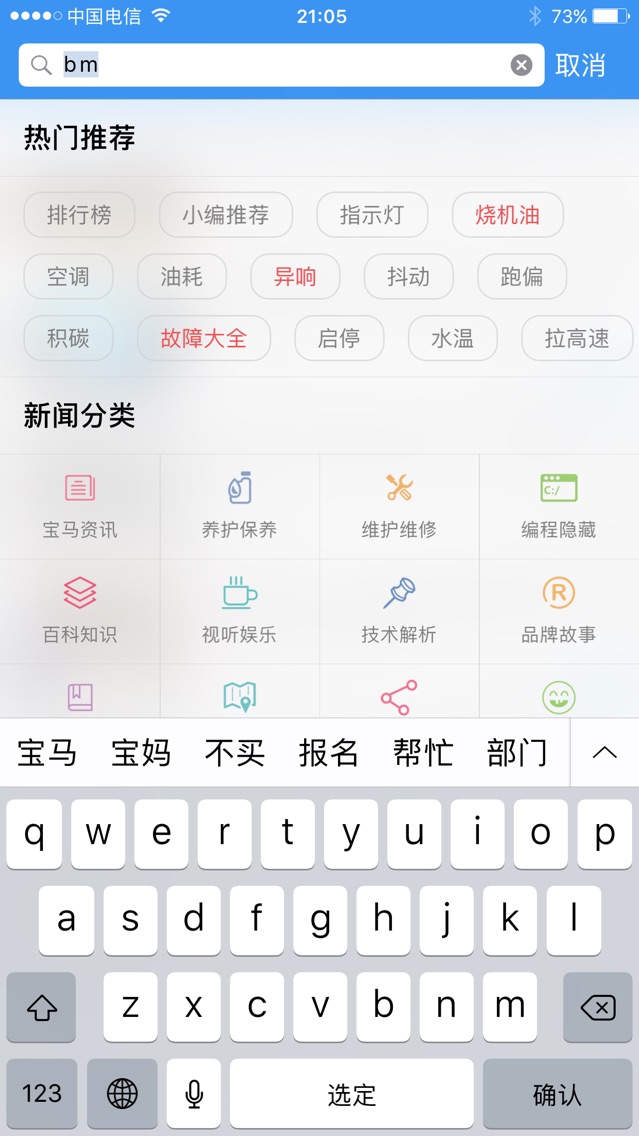Select the 排行榜 chip
Viewport: 639px width, 1136px height.
coord(79,214)
